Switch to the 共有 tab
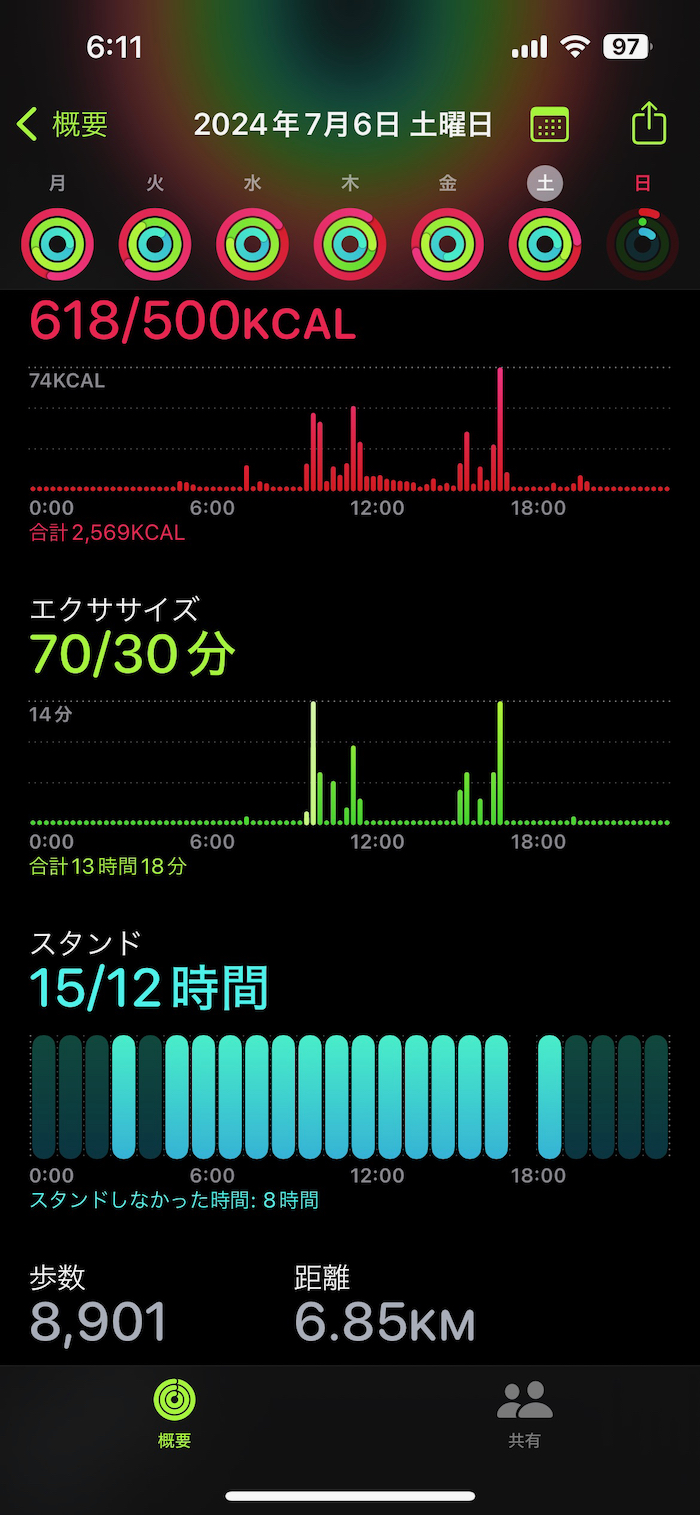The image size is (700, 1515). [525, 1414]
